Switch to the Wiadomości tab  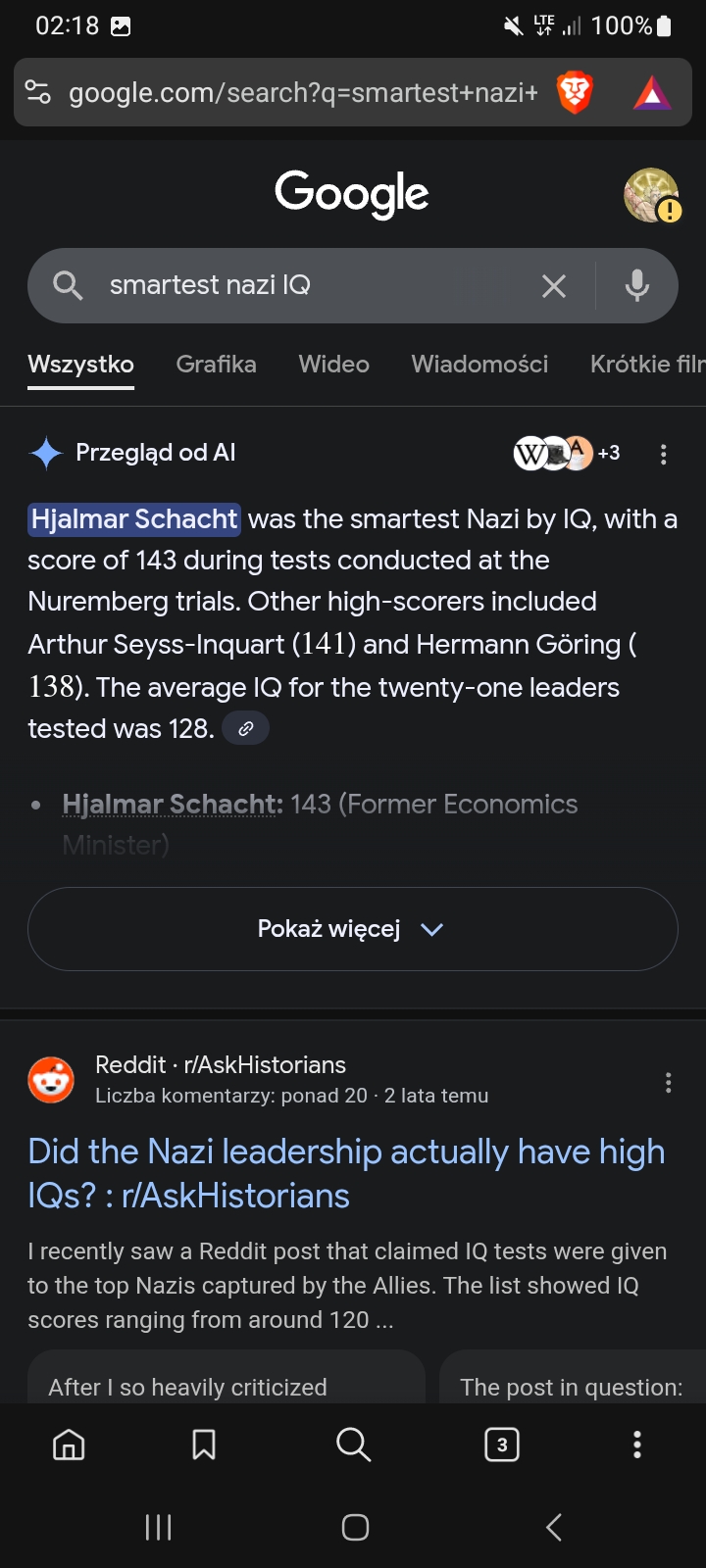point(479,365)
